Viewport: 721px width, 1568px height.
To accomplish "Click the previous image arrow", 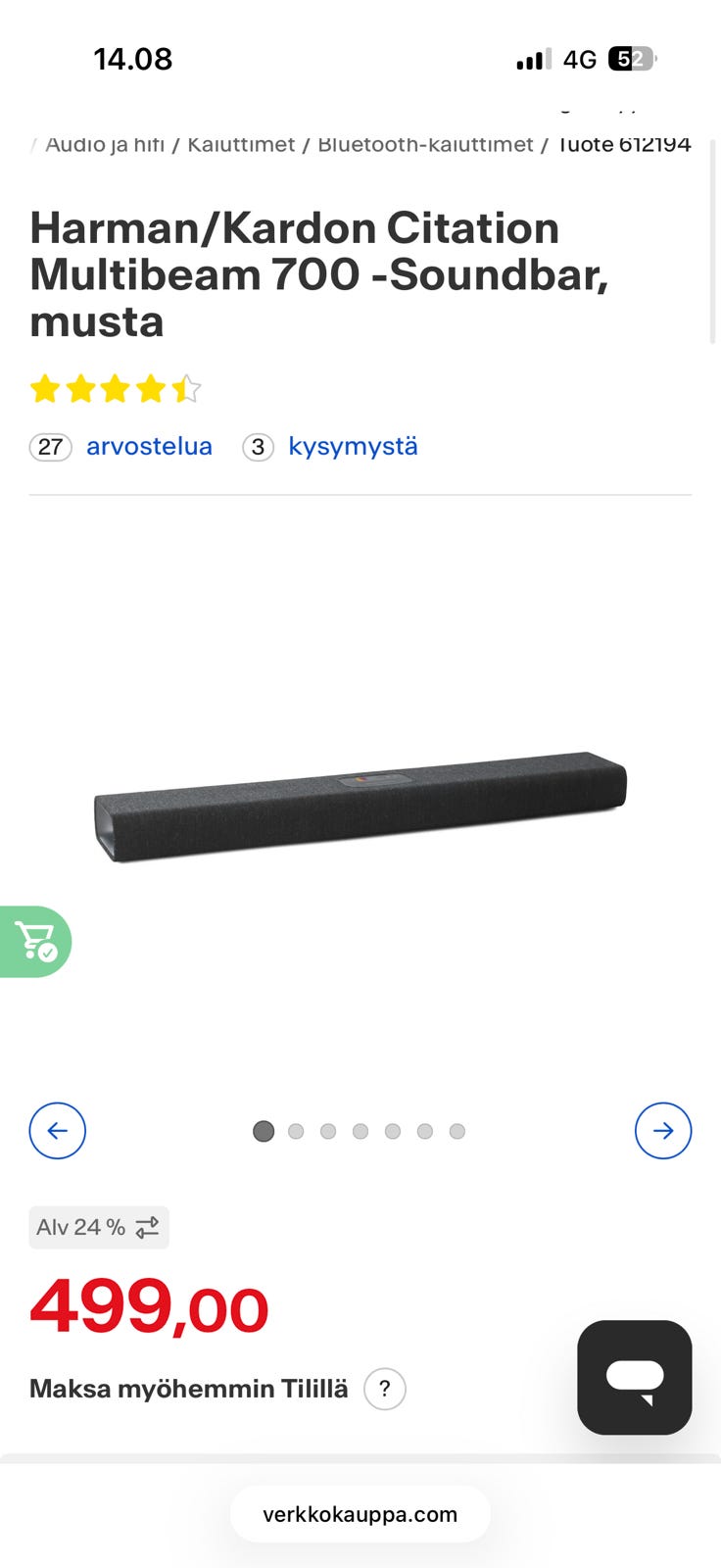I will pyautogui.click(x=58, y=1130).
